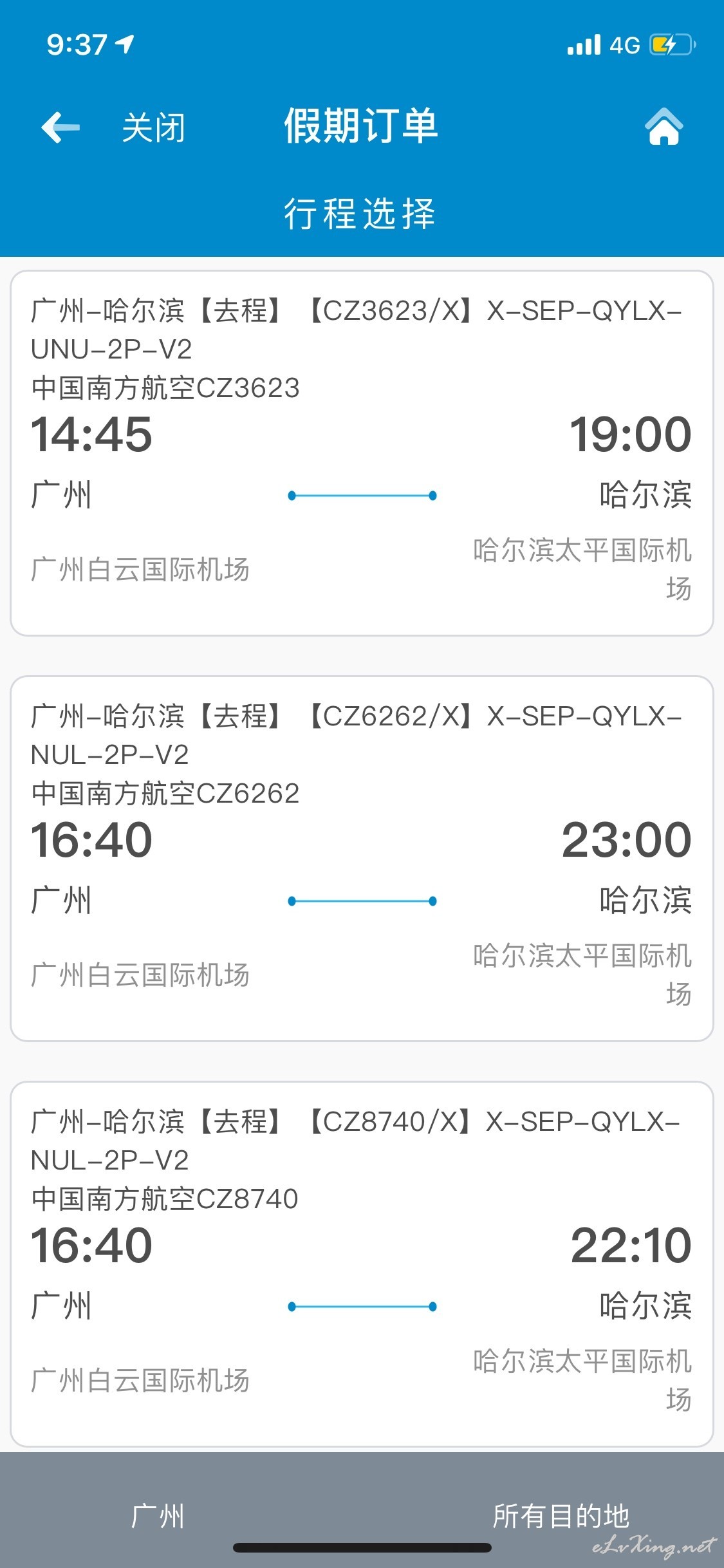Image resolution: width=724 pixels, height=1568 pixels.
Task: Select the CZ3623 flight at 14:45
Action: click(362, 453)
